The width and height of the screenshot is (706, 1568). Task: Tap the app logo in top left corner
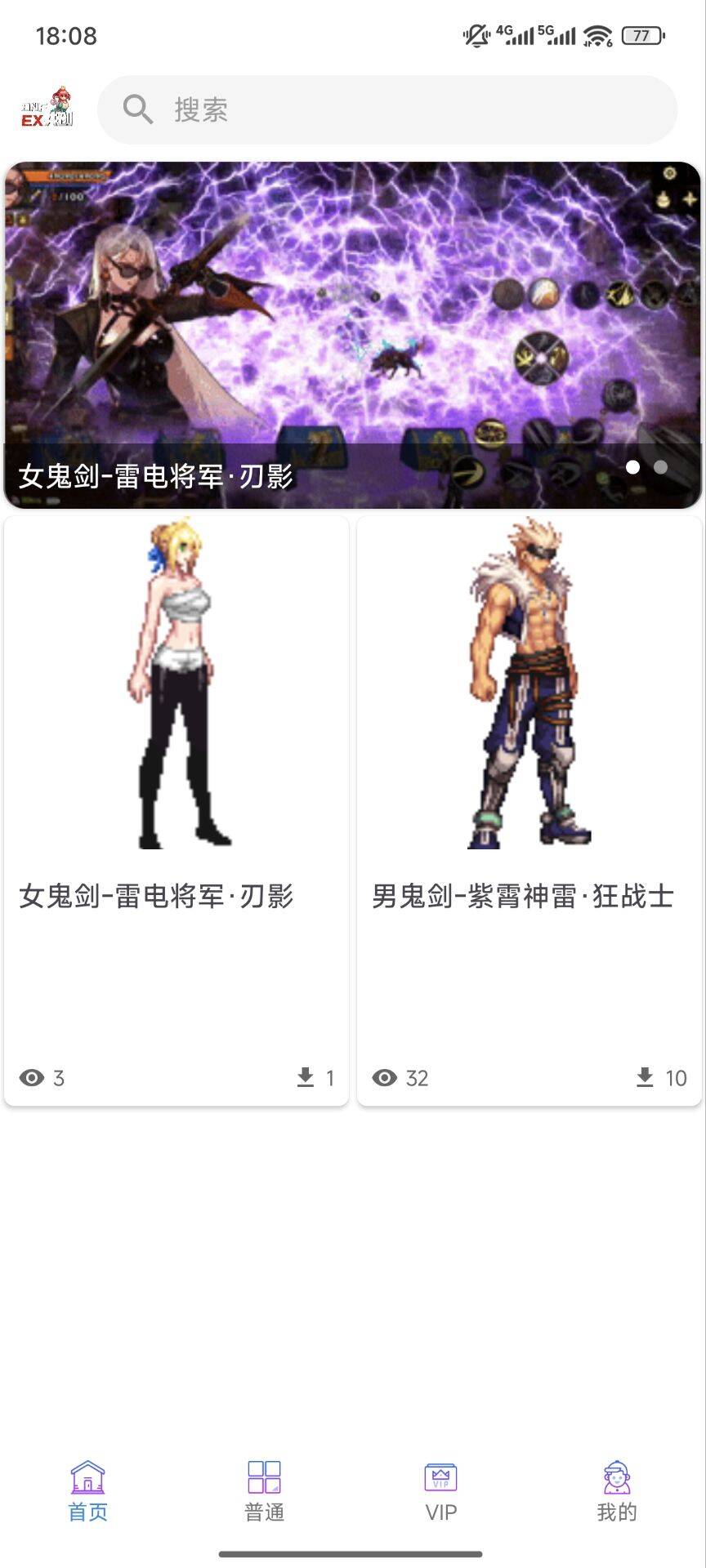click(49, 109)
